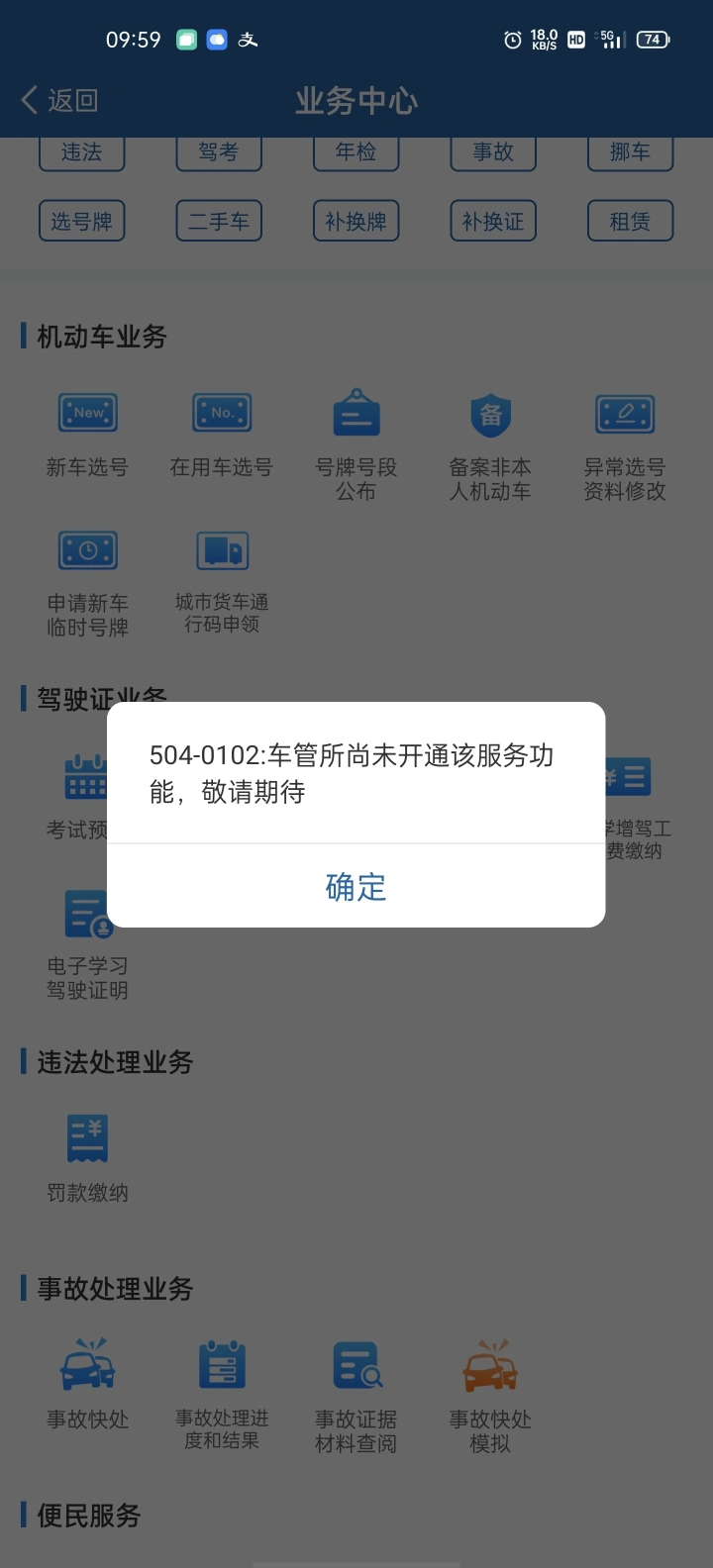
Task: Select the 选号牌 chip
Action: (81, 221)
